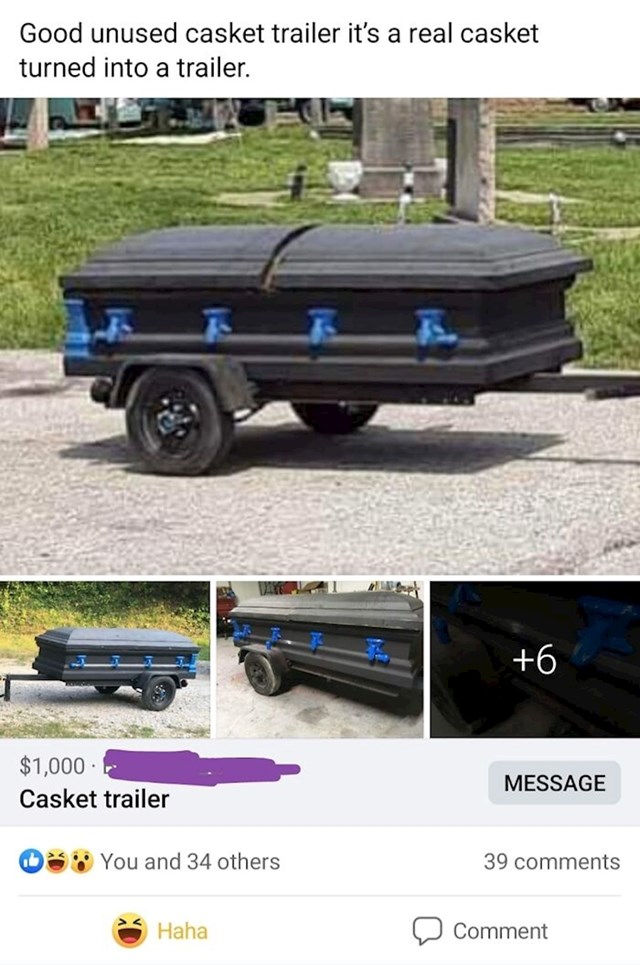Open the second thumbnail of trailer in garage

(x=320, y=659)
